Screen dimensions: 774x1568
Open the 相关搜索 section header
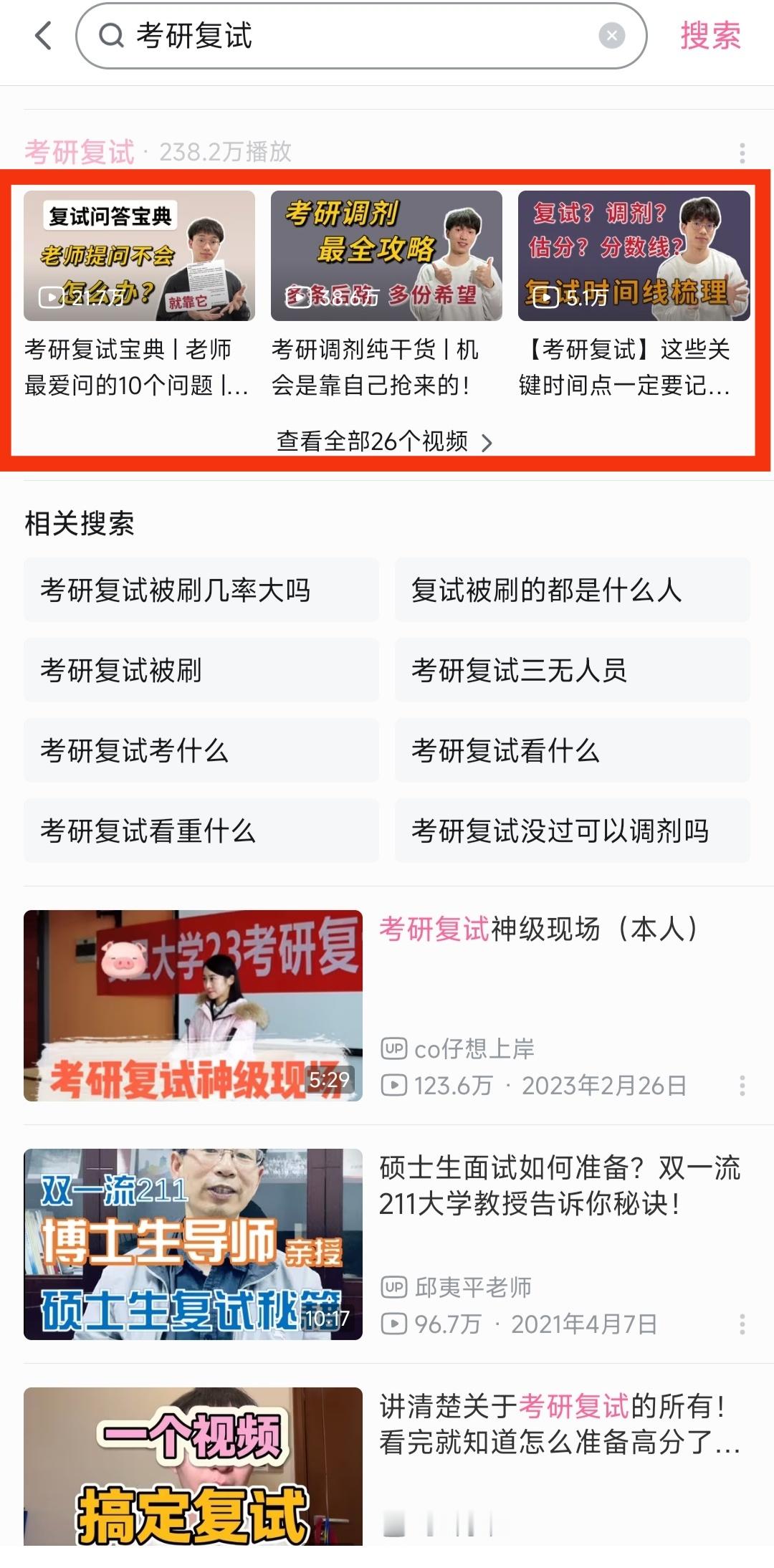[79, 523]
